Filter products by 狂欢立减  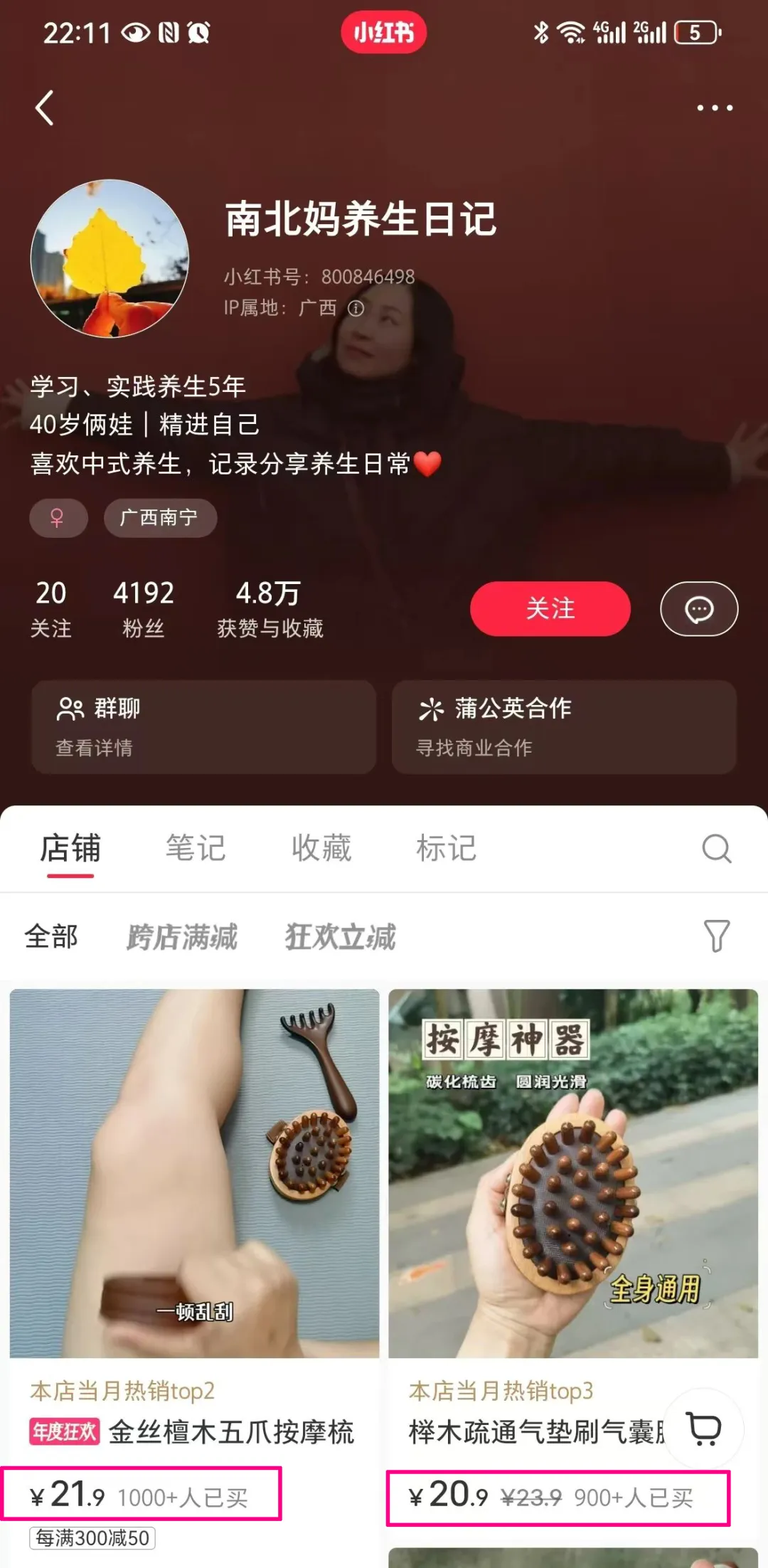340,936
